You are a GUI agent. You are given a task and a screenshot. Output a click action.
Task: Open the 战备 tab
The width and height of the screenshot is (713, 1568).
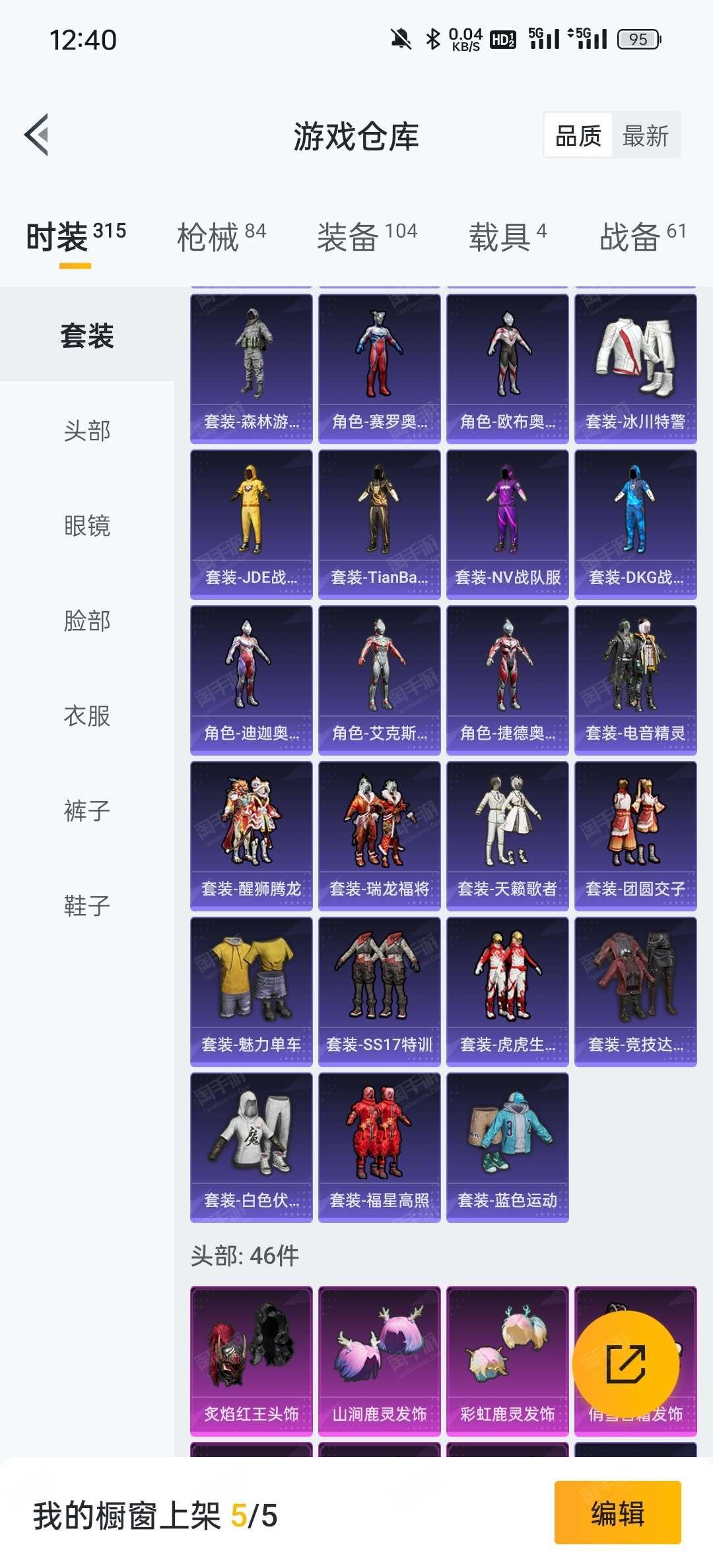click(x=643, y=236)
